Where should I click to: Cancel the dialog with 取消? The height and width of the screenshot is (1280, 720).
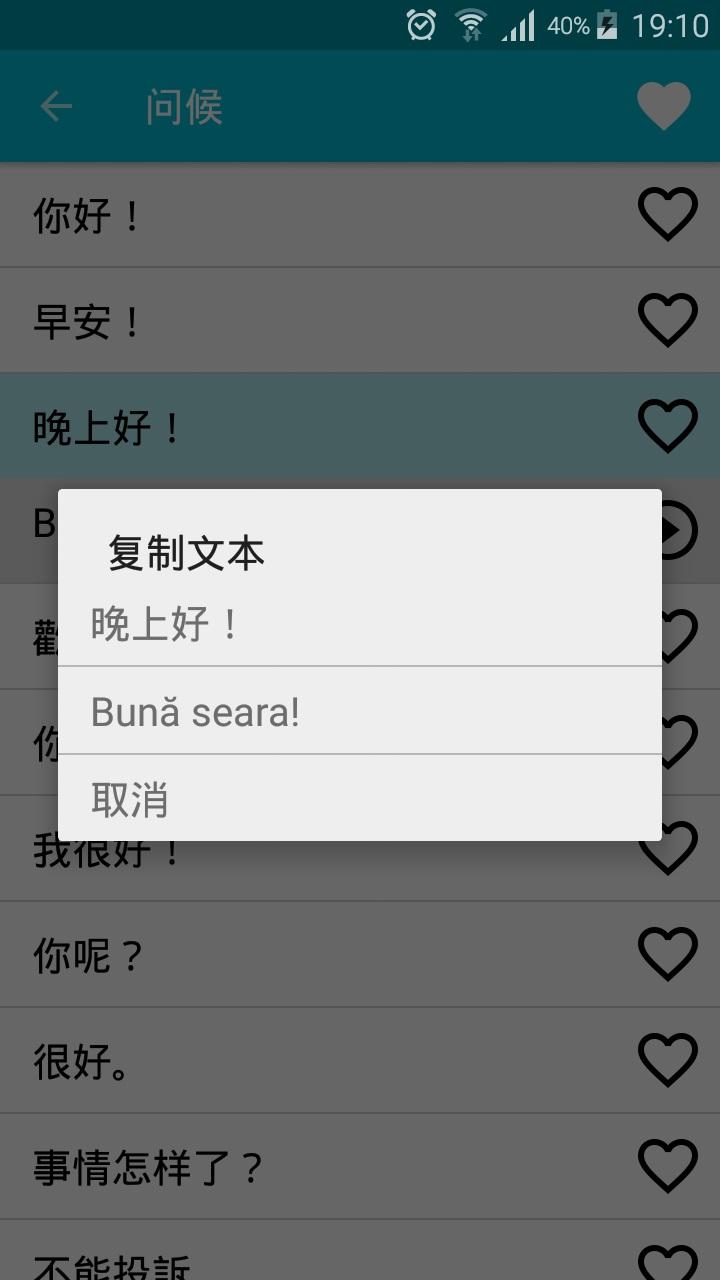pos(360,799)
